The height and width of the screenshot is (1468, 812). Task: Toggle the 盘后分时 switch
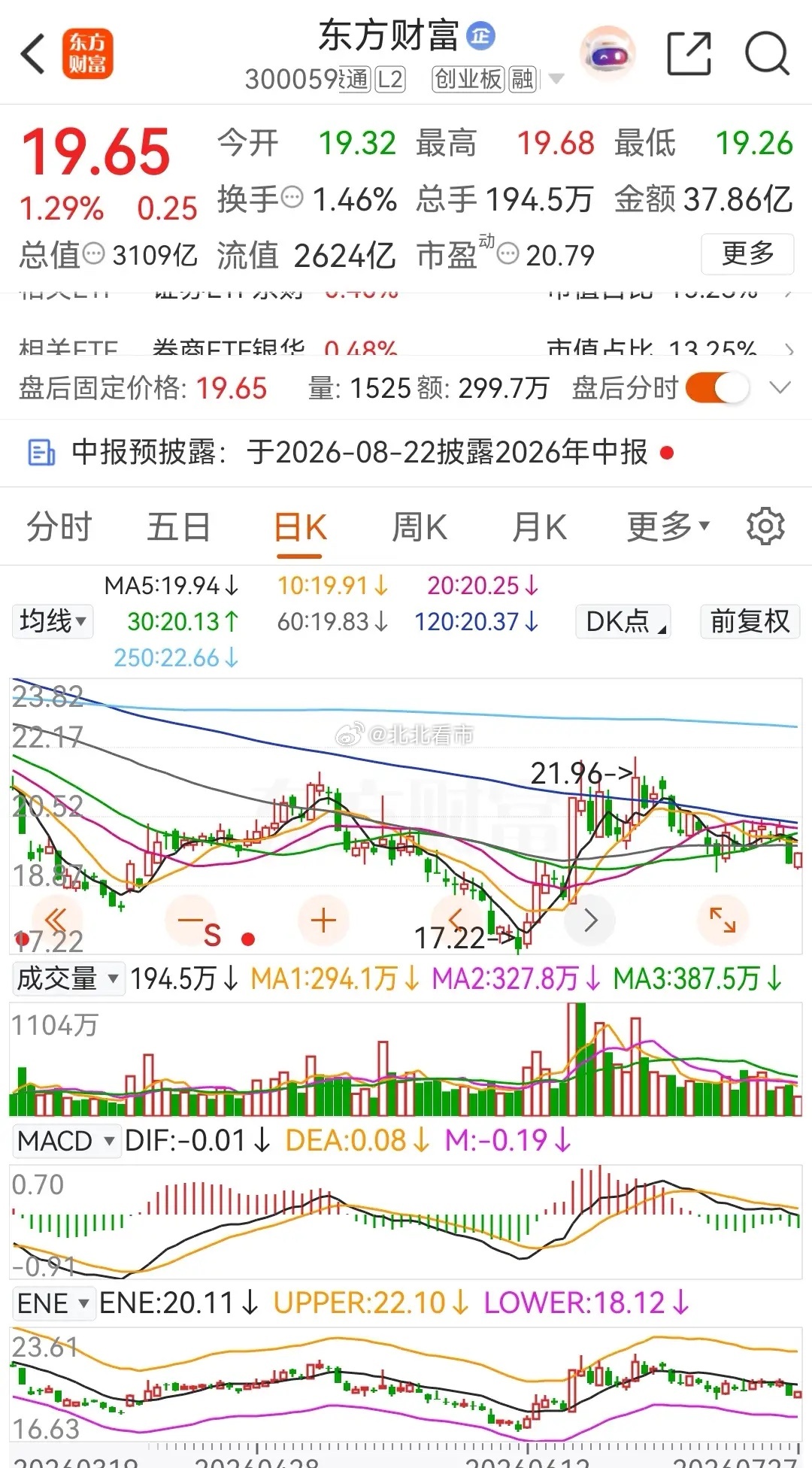click(717, 388)
